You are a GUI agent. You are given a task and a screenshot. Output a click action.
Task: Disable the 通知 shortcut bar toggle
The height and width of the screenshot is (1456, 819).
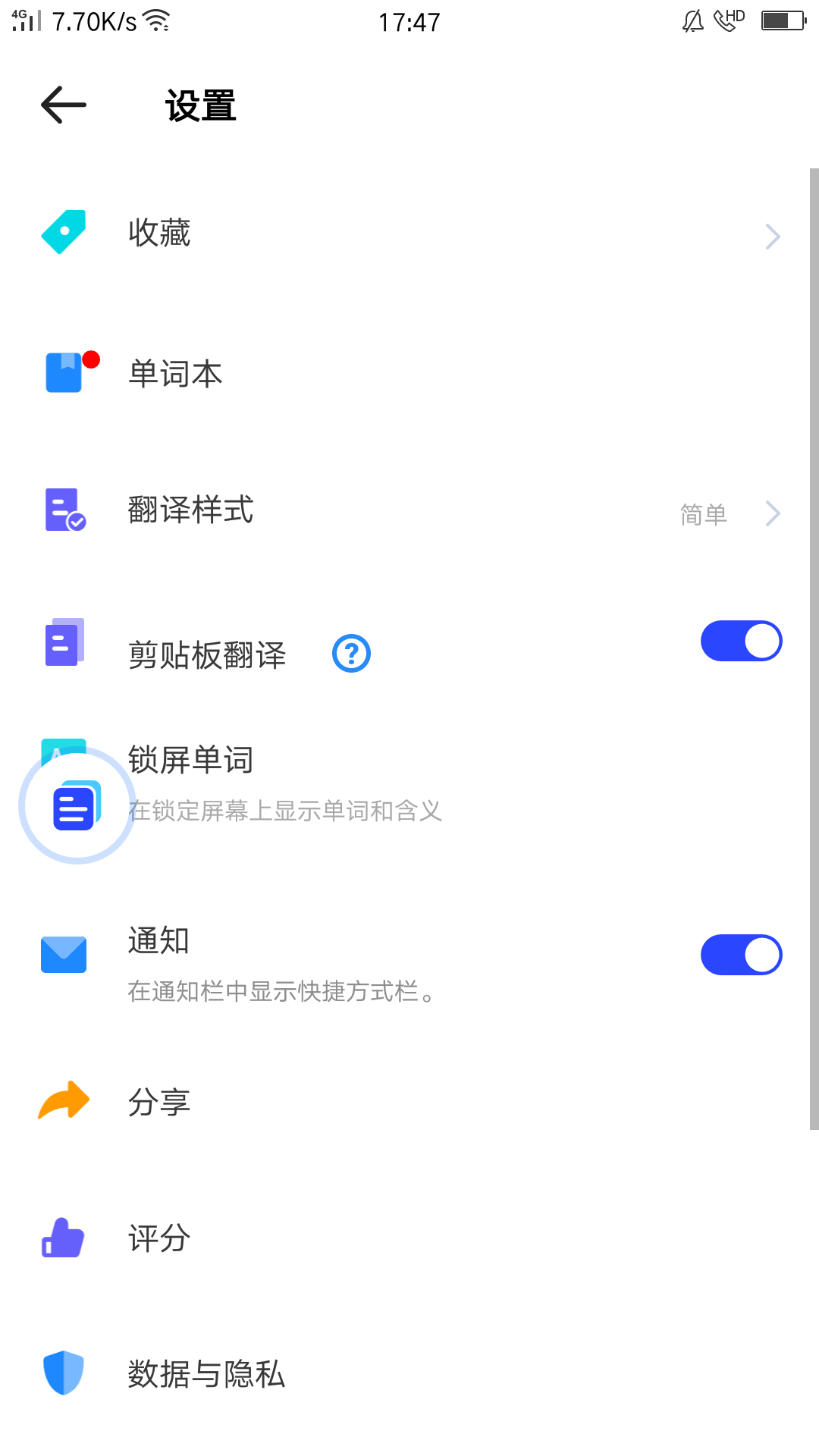pyautogui.click(x=741, y=955)
